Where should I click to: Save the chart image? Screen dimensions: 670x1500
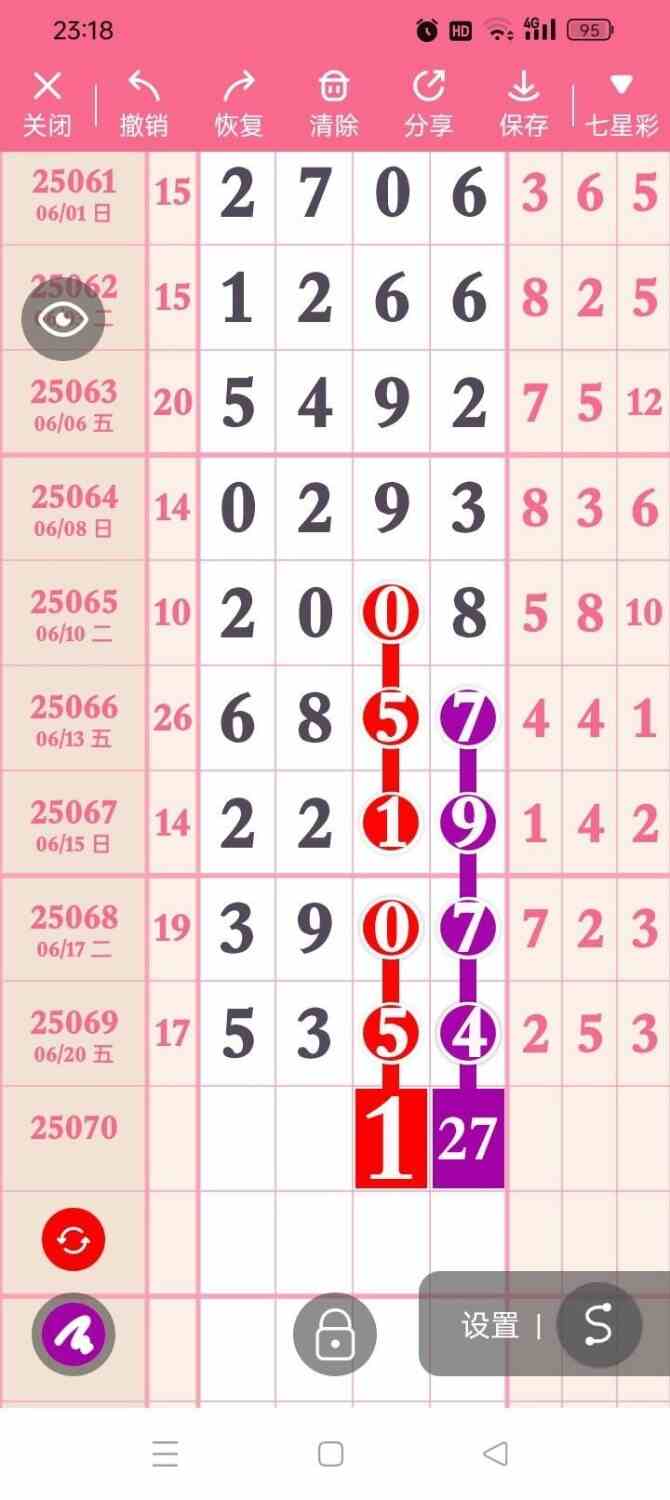[523, 103]
